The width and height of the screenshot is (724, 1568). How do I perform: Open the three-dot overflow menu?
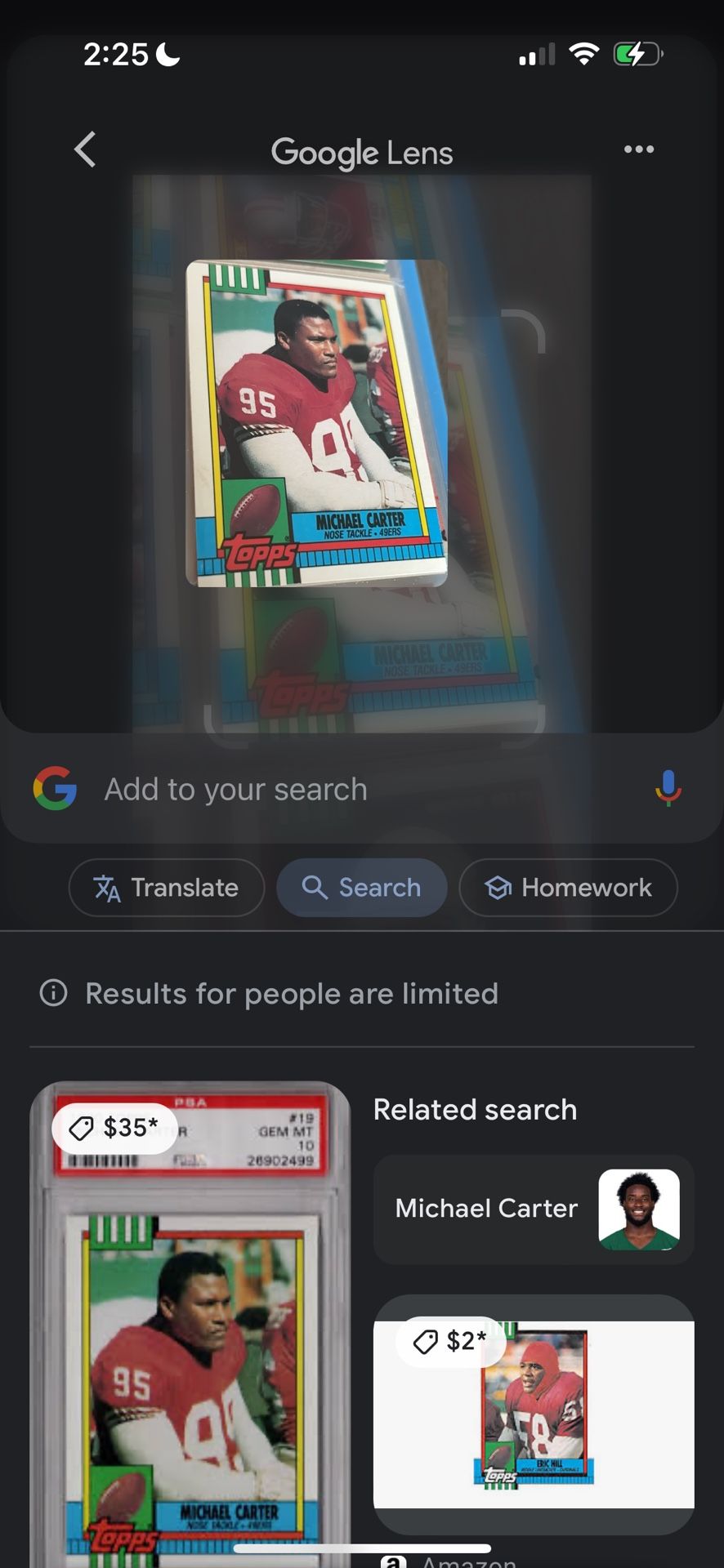(638, 149)
